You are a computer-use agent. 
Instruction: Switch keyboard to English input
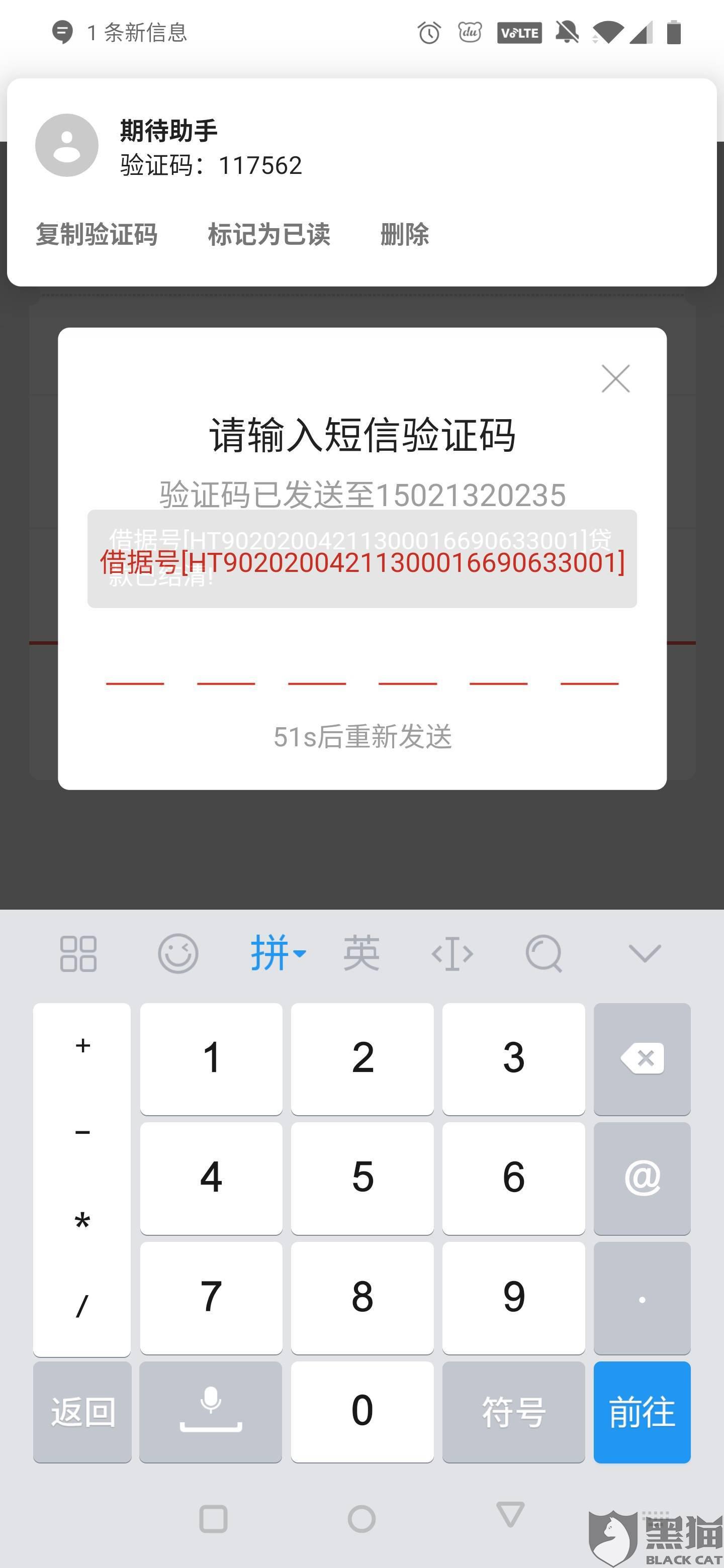[361, 953]
